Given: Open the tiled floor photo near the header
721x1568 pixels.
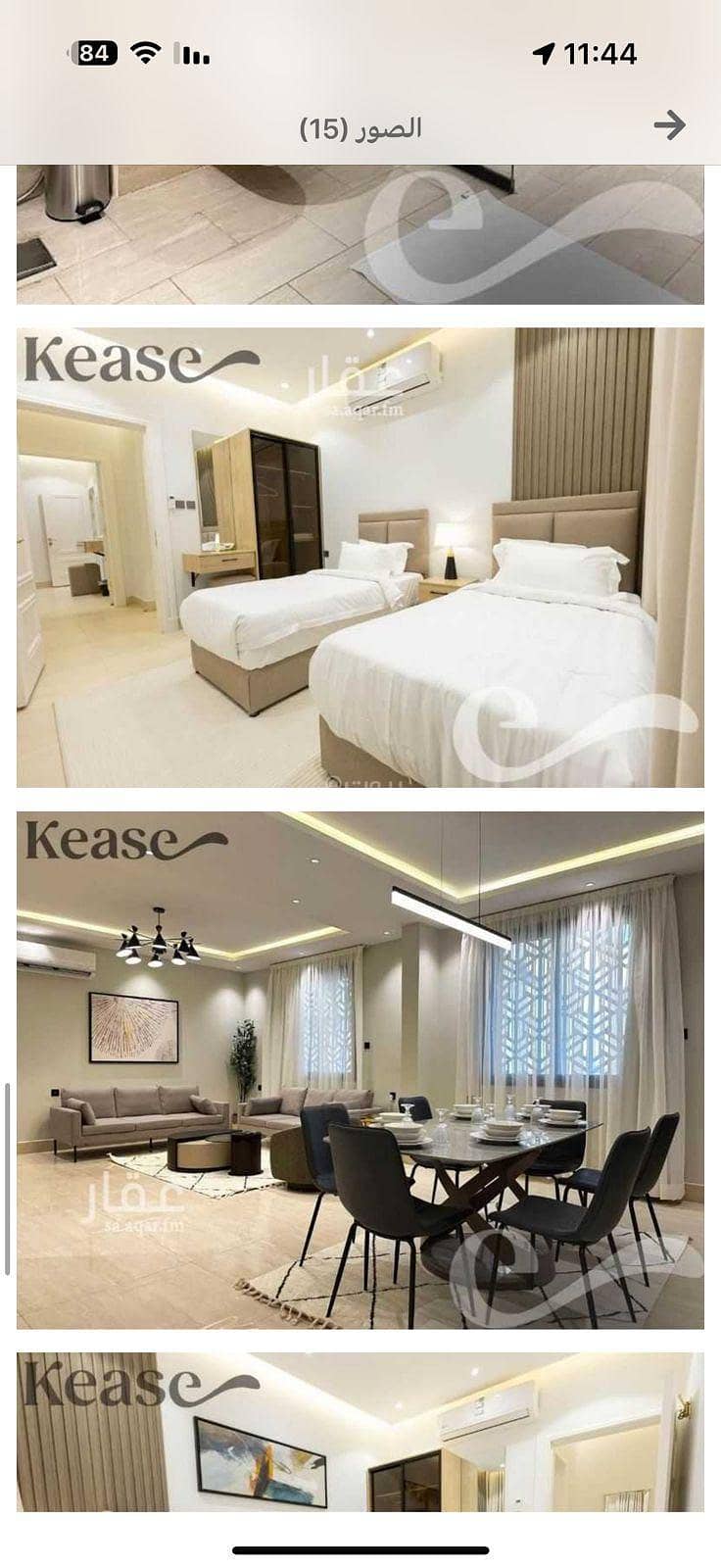Looking at the screenshot, I should [x=360, y=235].
